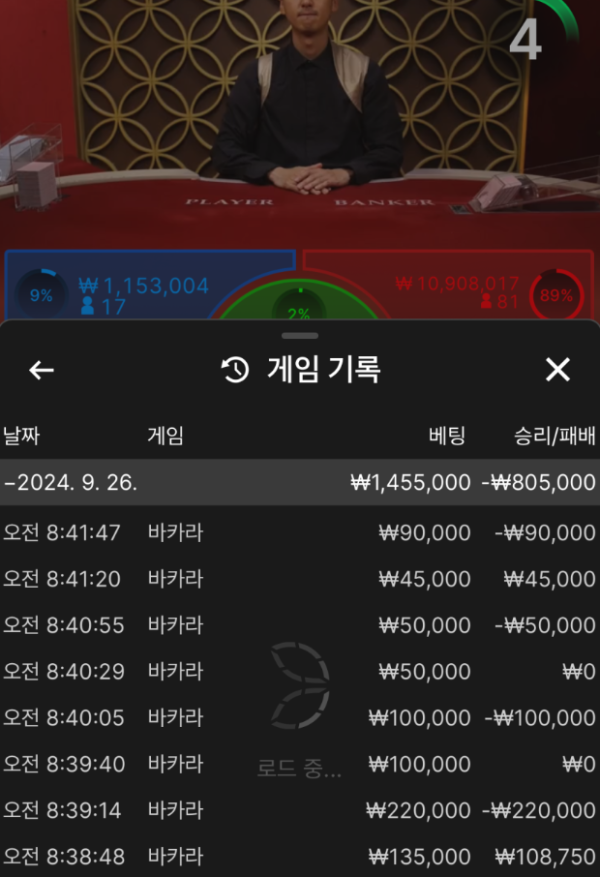Open the 8:41:20 baccarat record
600x877 pixels.
point(300,579)
